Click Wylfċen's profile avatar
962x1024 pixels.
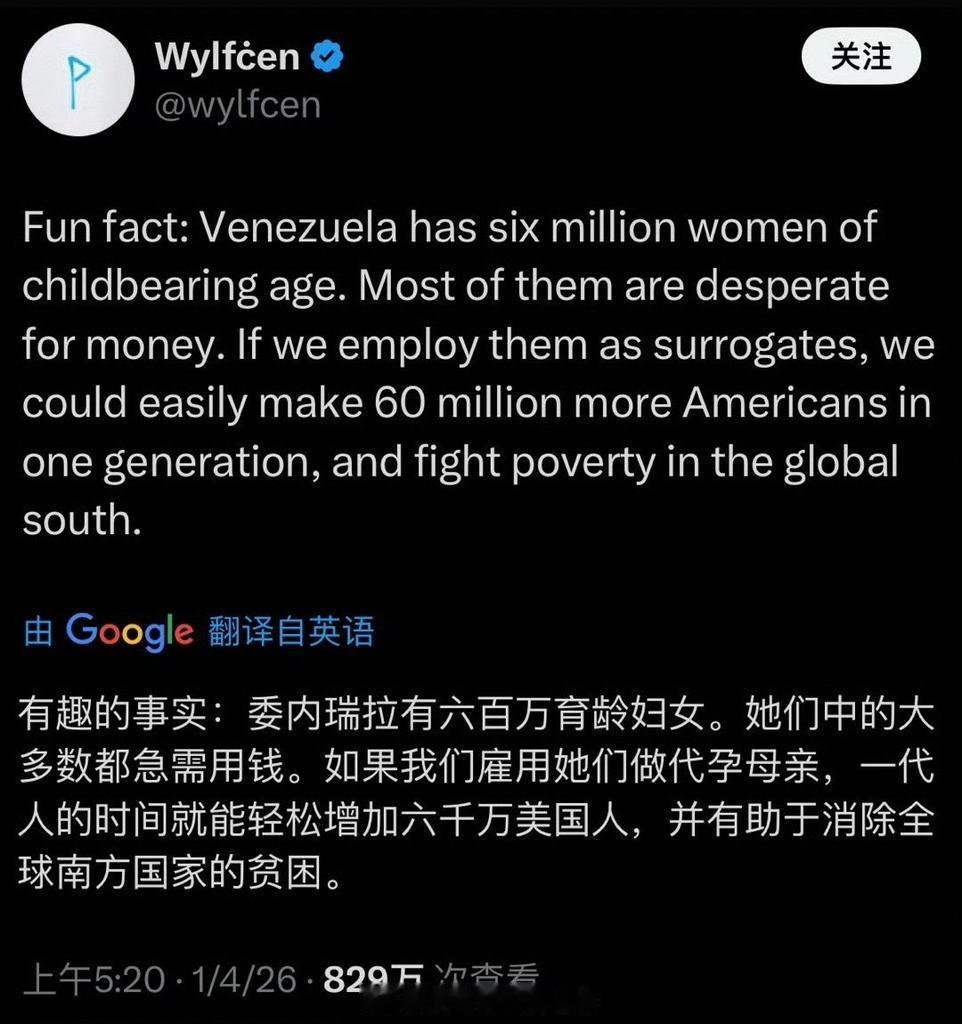coord(78,80)
